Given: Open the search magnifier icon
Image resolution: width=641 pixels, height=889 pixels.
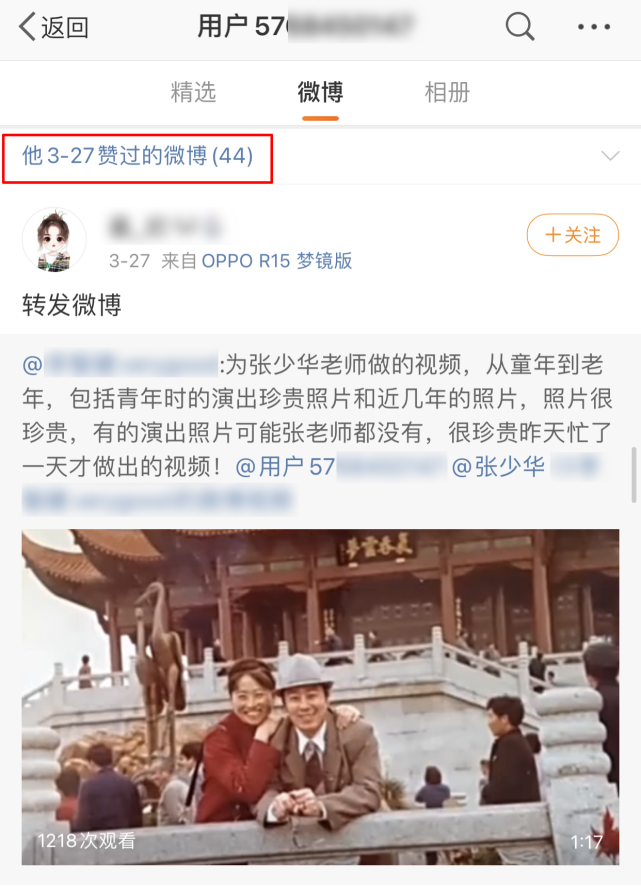Looking at the screenshot, I should (x=519, y=27).
